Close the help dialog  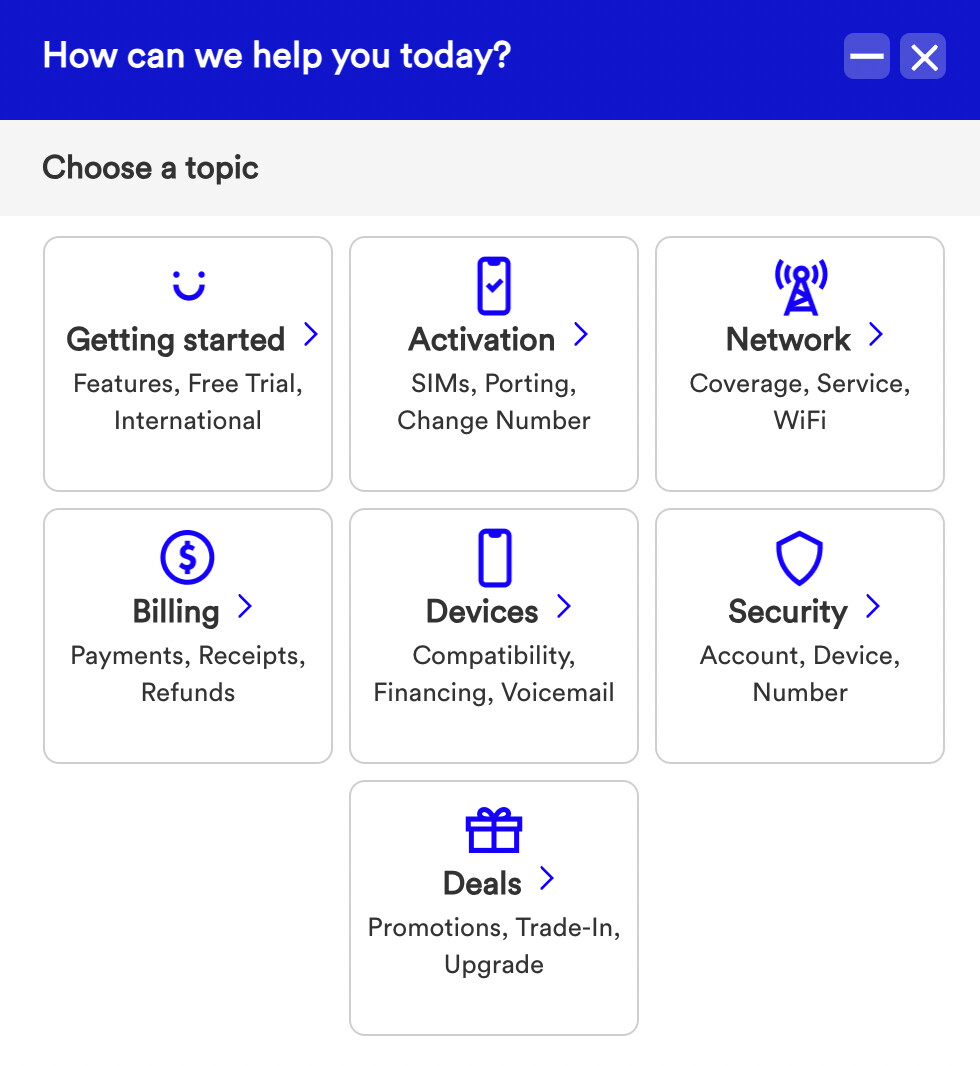[x=923, y=57]
